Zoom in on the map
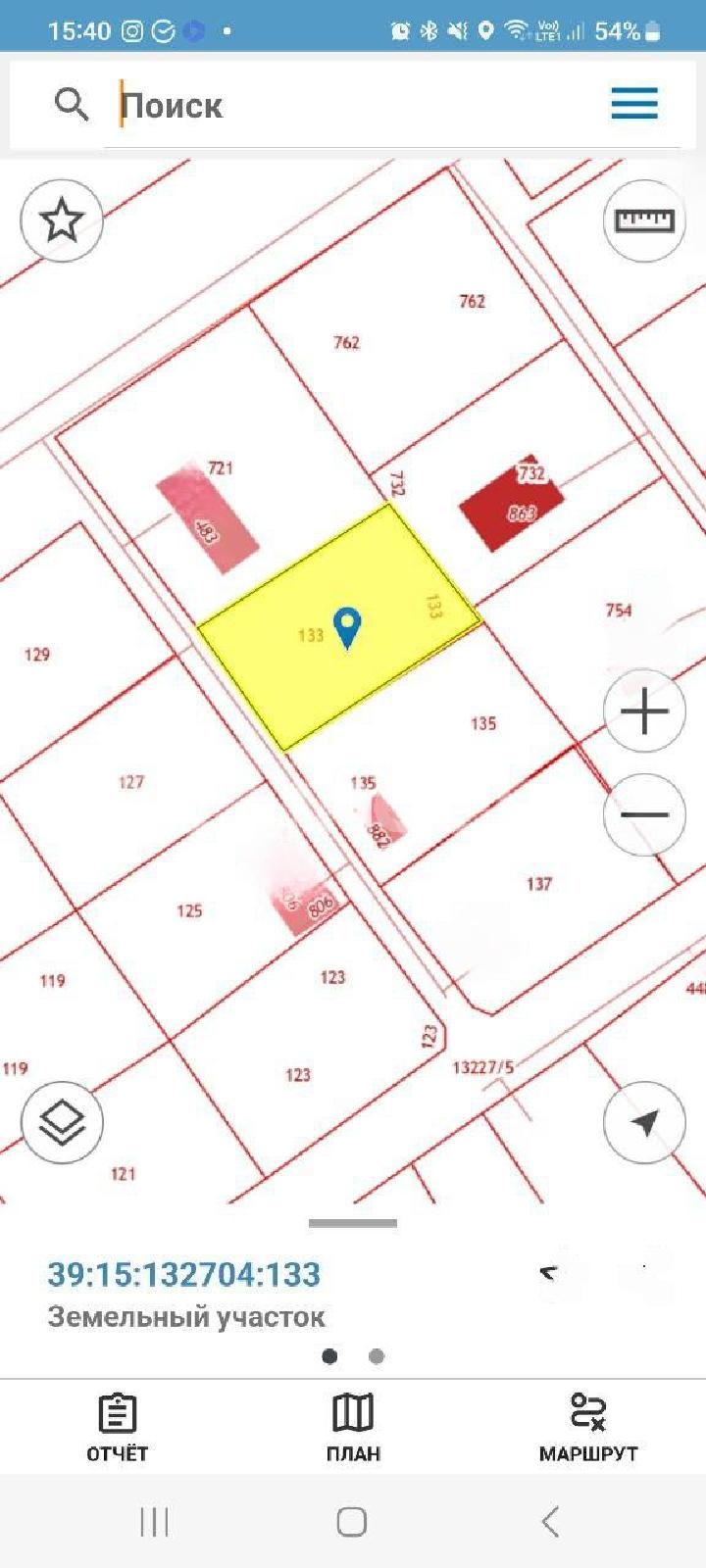 click(x=644, y=711)
